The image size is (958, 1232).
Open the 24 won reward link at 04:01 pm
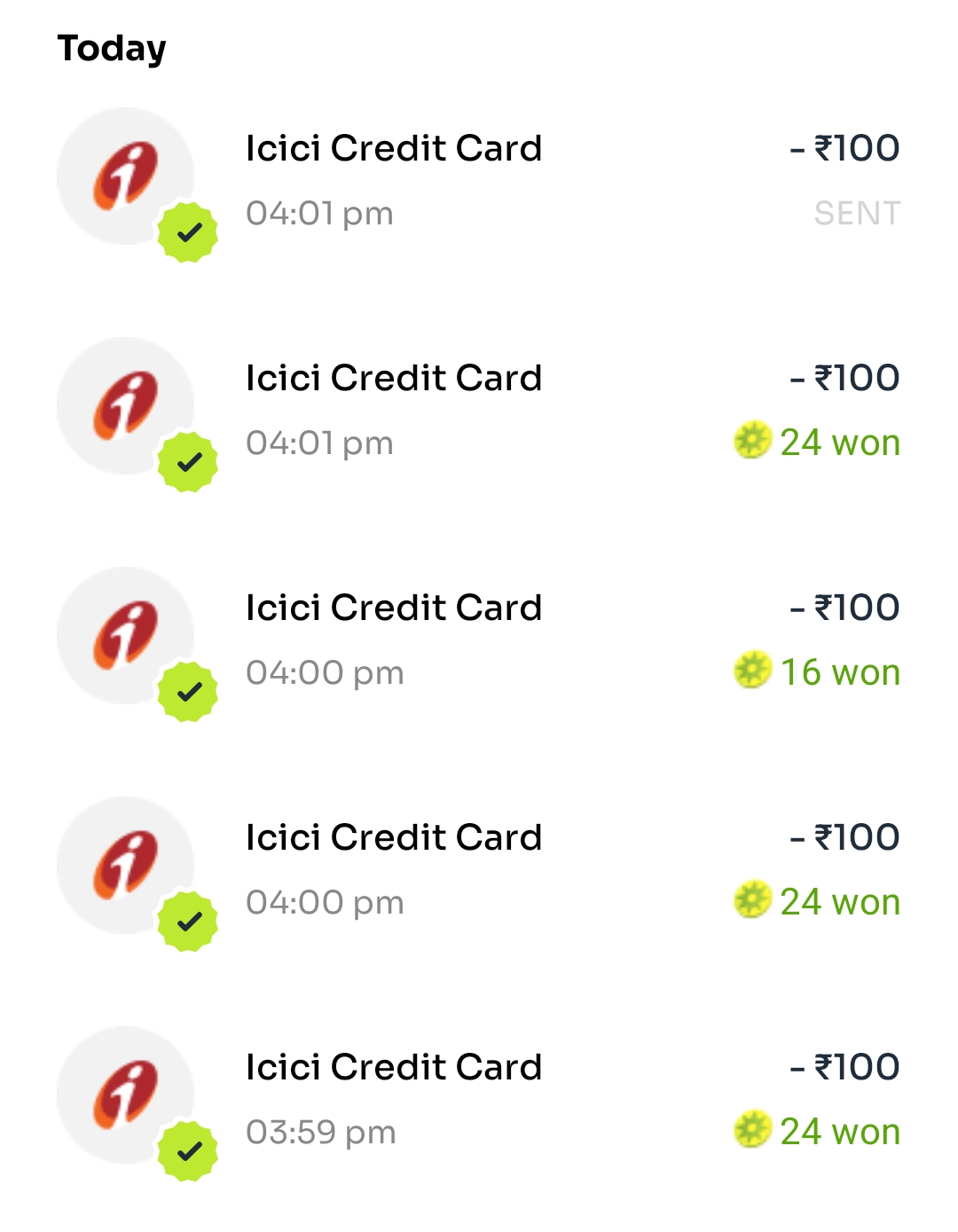click(x=838, y=443)
